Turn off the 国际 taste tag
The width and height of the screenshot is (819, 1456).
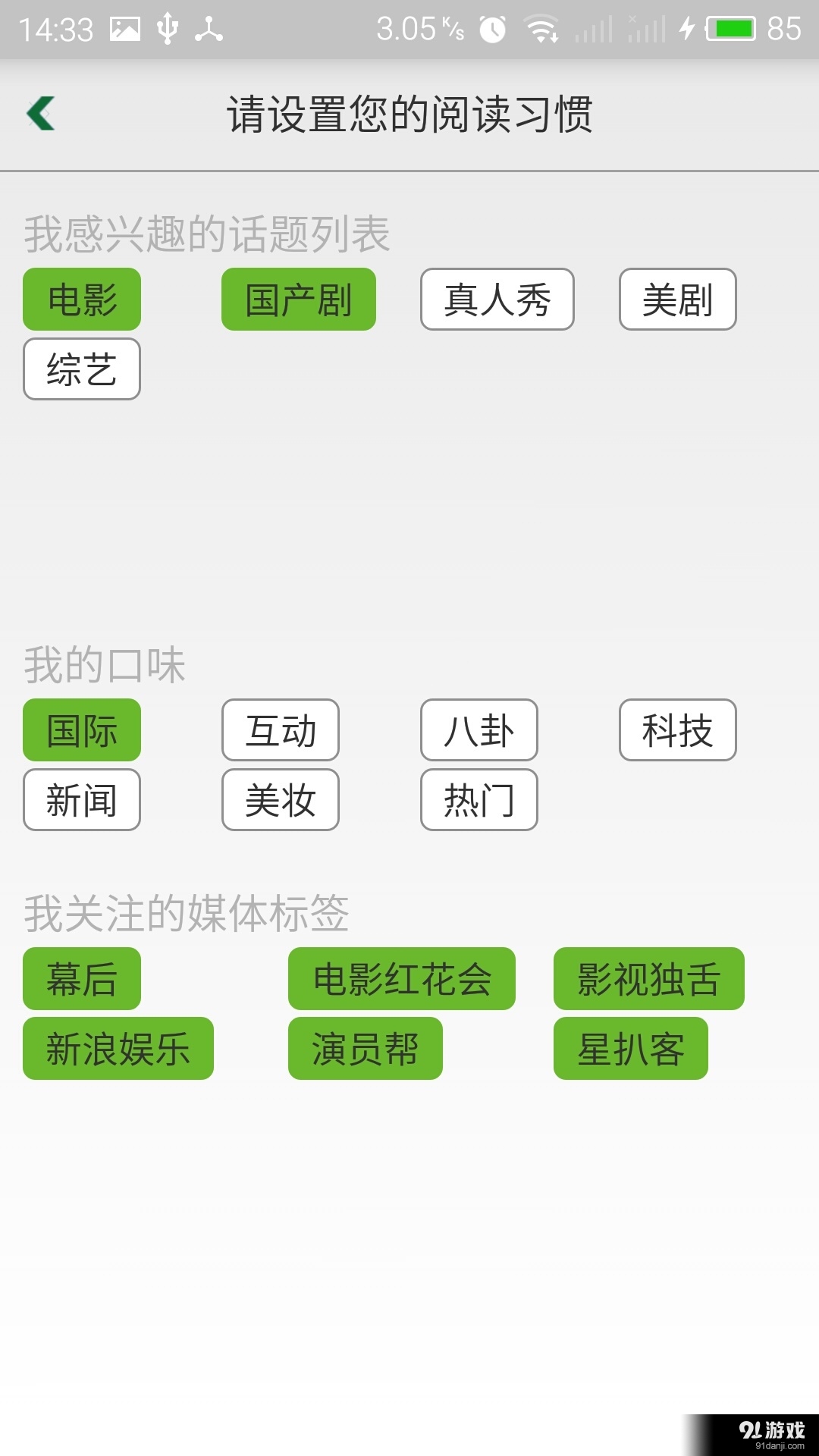(81, 730)
